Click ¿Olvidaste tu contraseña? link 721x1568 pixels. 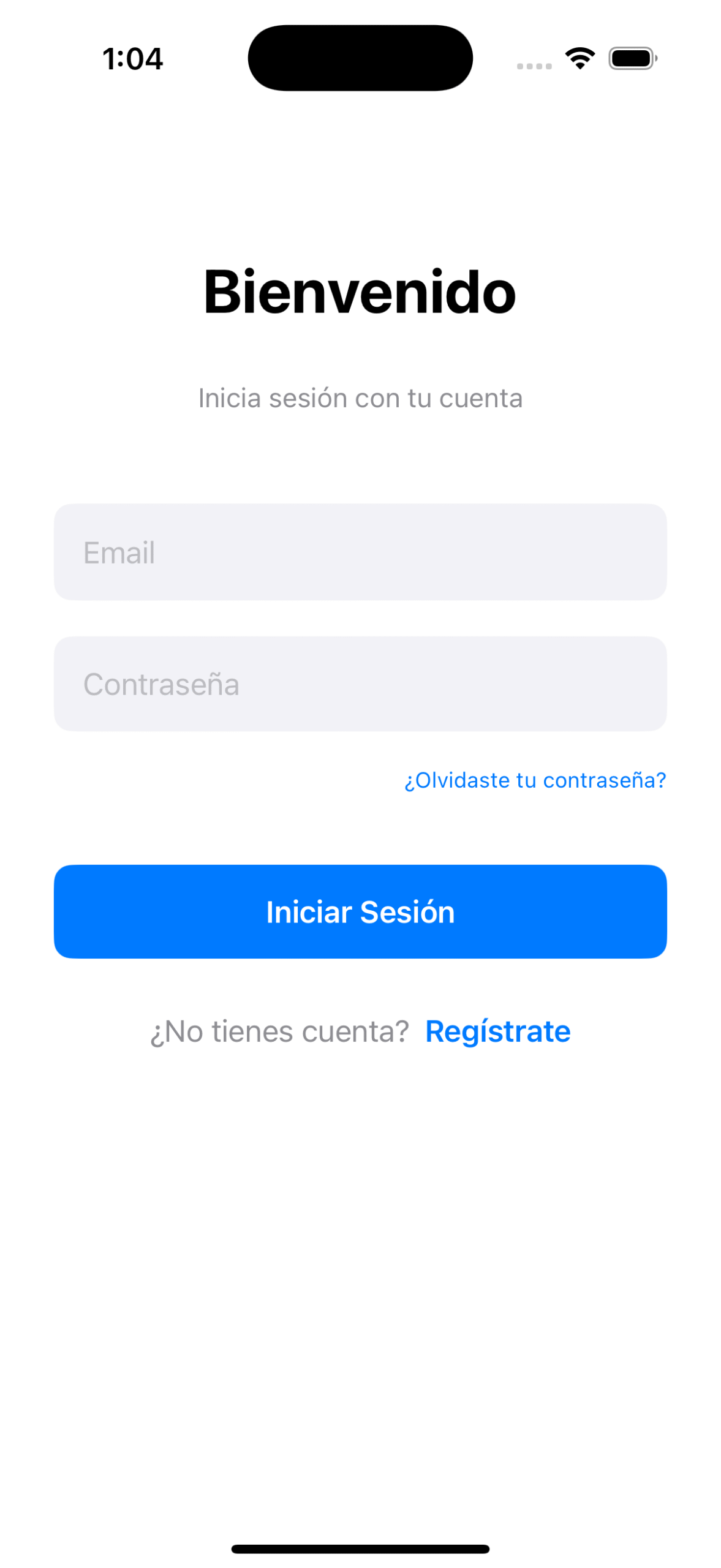point(534,780)
